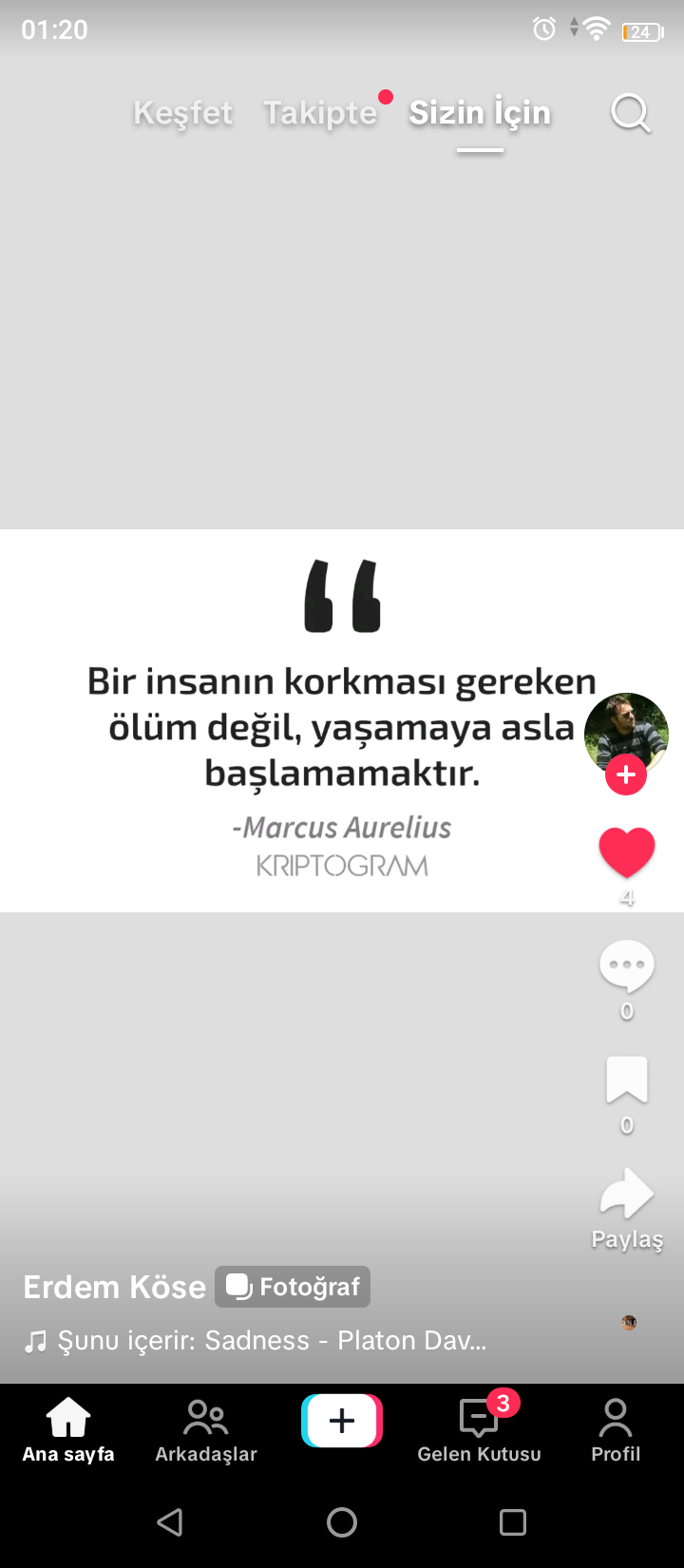
Task: Open Erdem Köse's profile picture
Action: coord(626,734)
